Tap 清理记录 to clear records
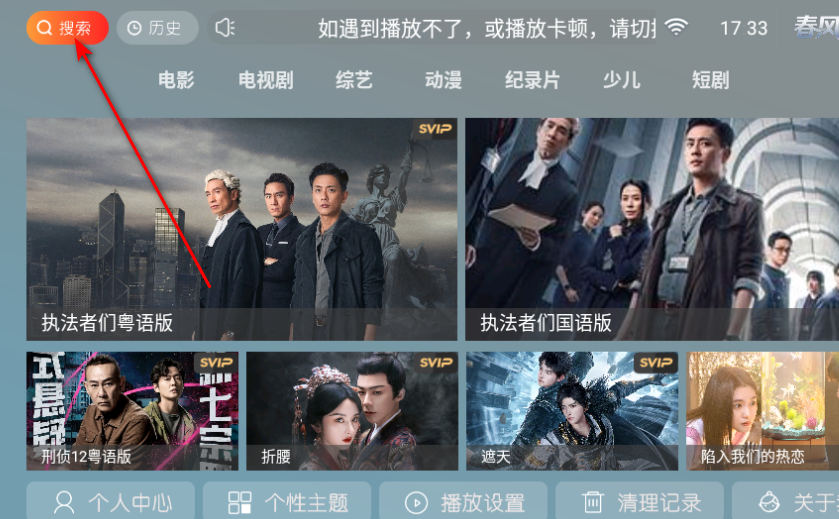 point(641,502)
